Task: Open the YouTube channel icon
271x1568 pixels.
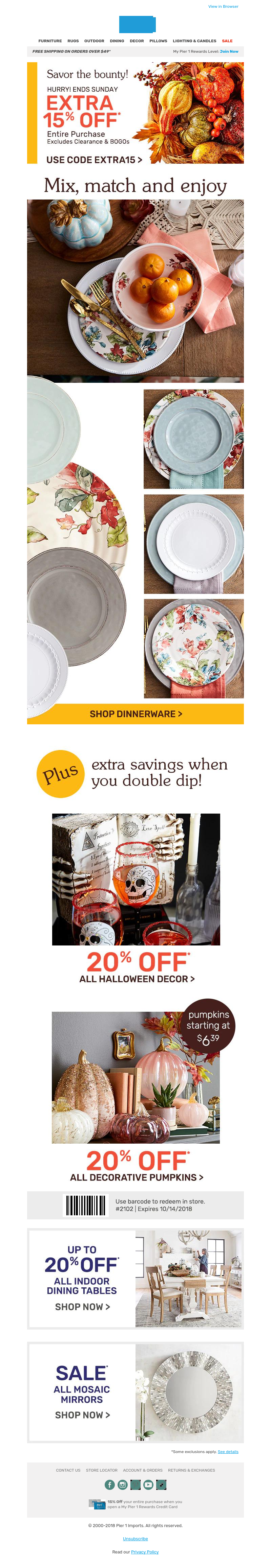Action: (148, 1484)
